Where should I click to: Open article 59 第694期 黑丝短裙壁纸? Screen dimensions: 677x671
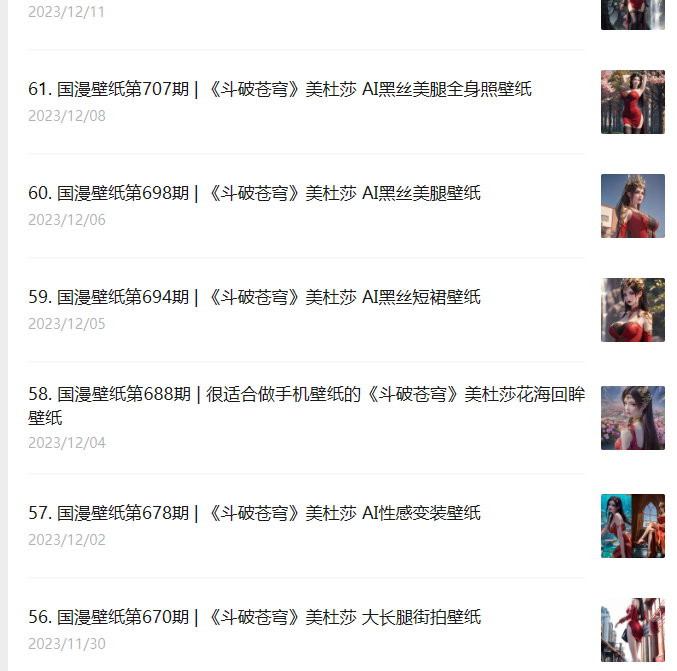(x=254, y=297)
